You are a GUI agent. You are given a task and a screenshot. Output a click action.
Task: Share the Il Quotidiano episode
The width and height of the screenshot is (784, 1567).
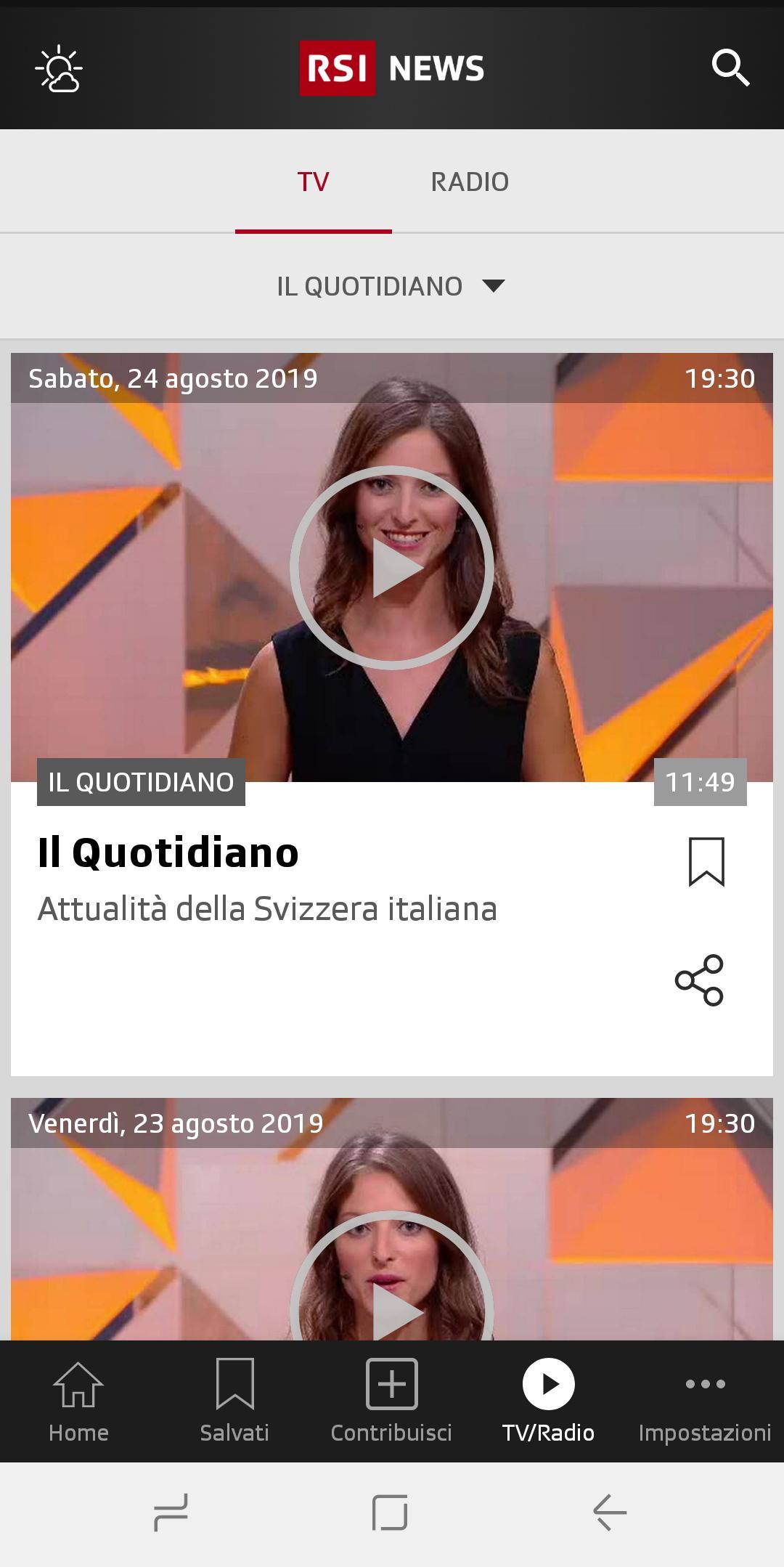click(x=699, y=980)
